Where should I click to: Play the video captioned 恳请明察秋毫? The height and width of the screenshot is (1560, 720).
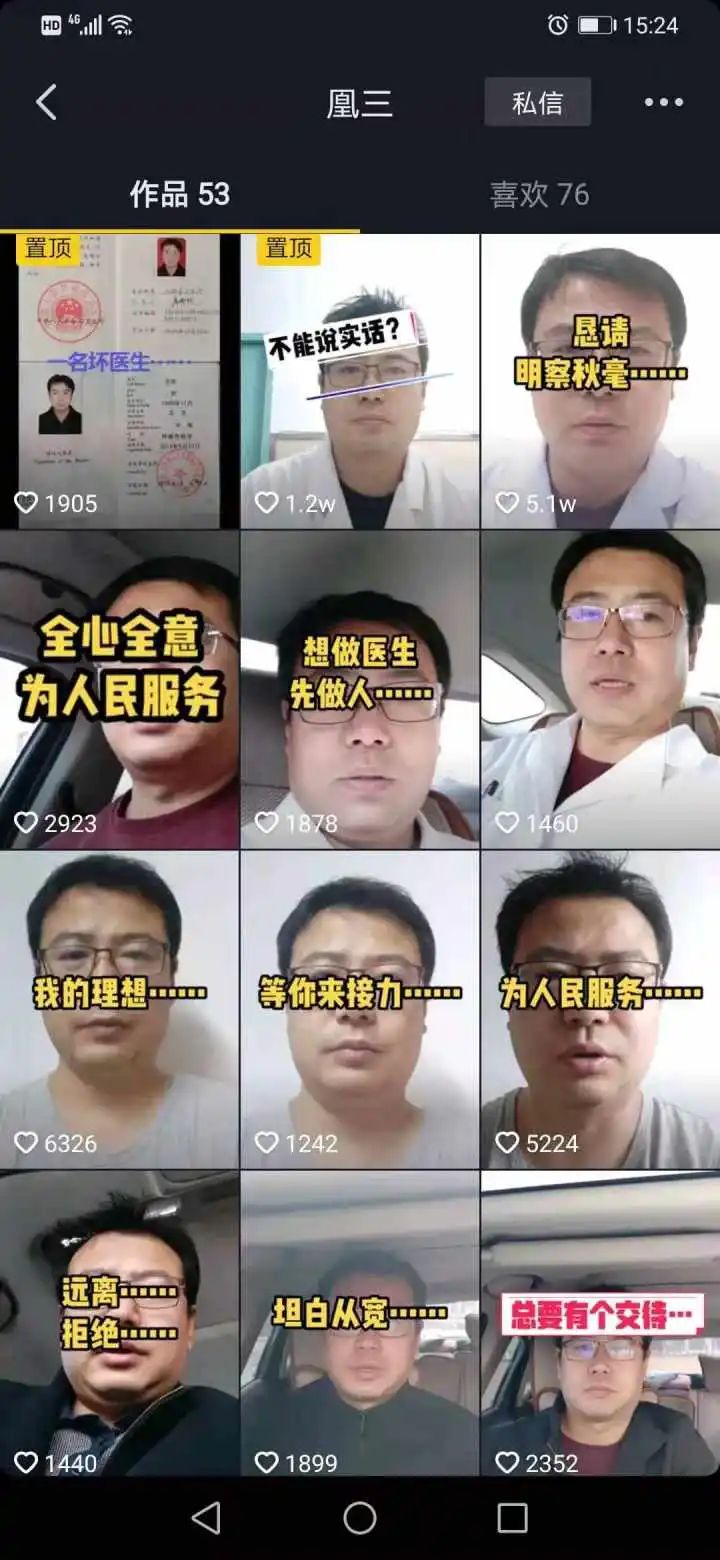(600, 381)
